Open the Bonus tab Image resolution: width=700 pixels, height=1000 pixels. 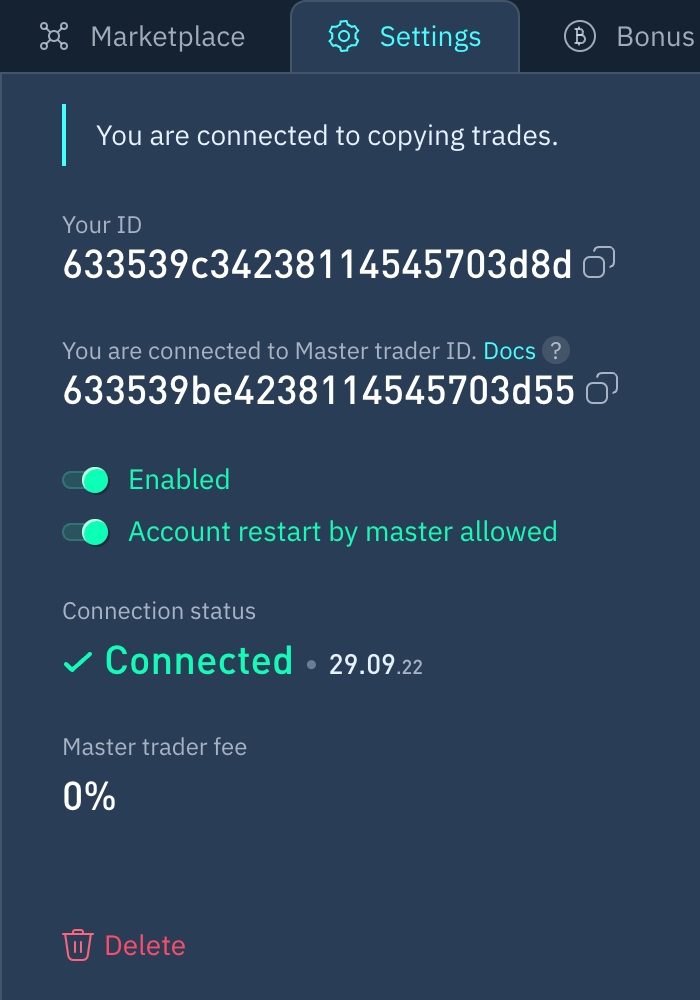(x=630, y=37)
